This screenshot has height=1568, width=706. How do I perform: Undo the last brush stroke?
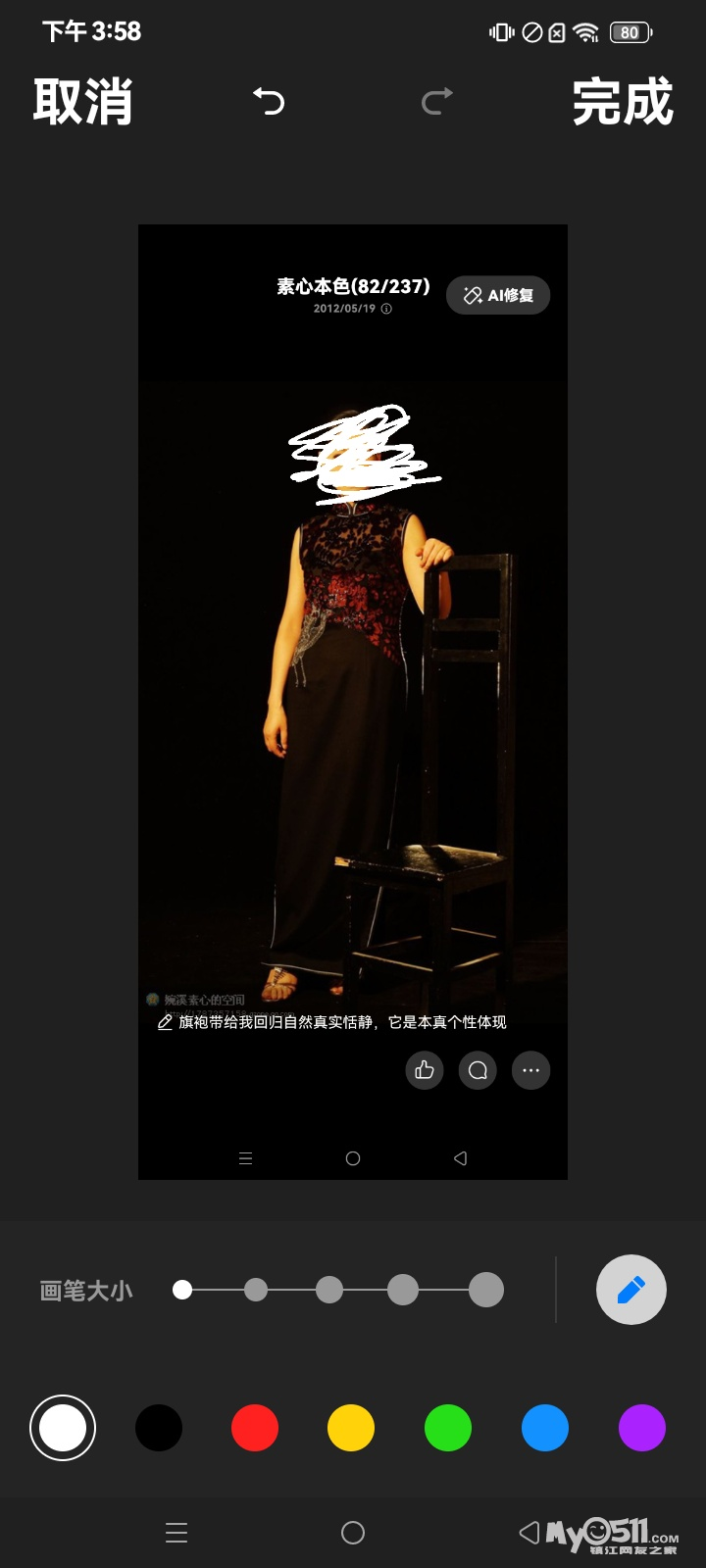[x=269, y=101]
